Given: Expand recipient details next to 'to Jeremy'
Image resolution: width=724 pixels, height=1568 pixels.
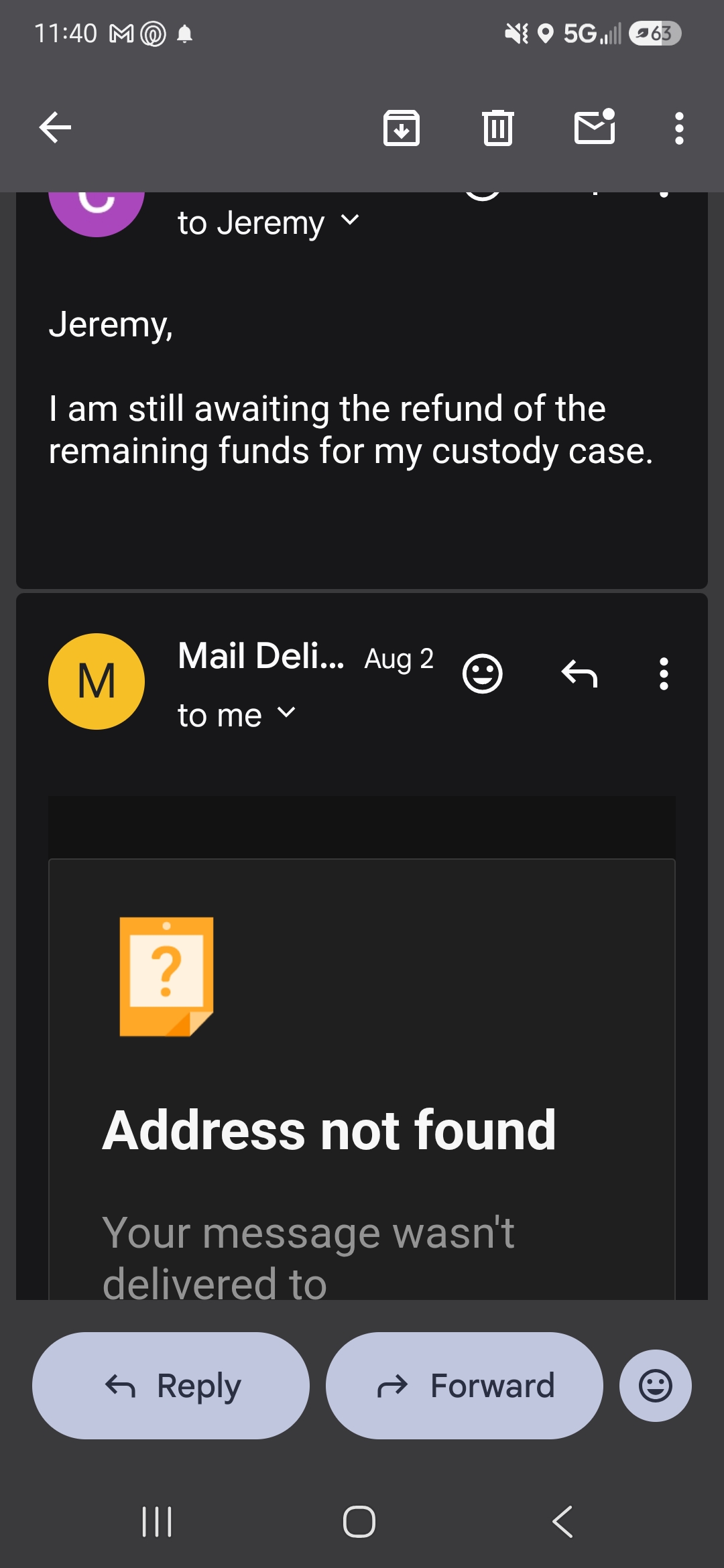Looking at the screenshot, I should coord(350,220).
